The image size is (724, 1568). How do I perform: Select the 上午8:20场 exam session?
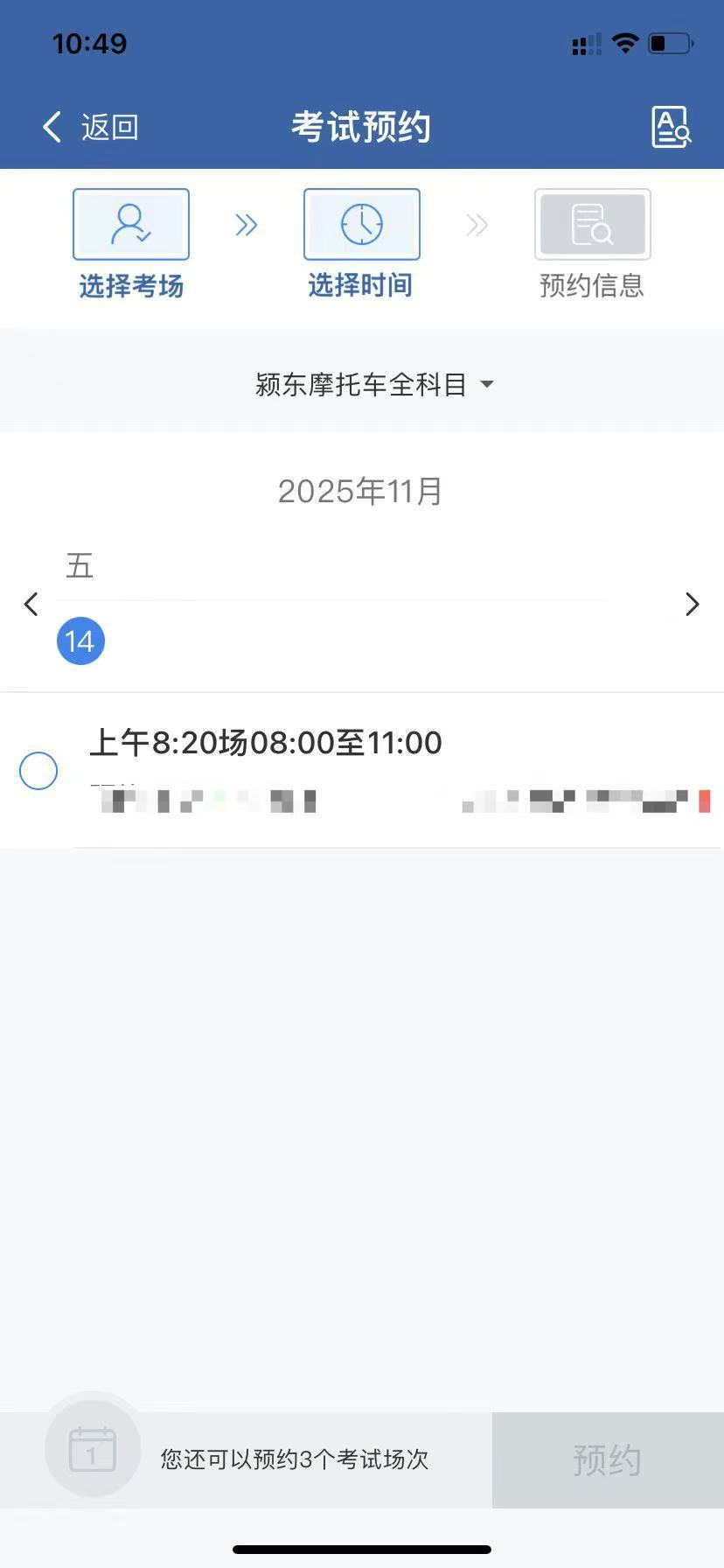tap(38, 771)
